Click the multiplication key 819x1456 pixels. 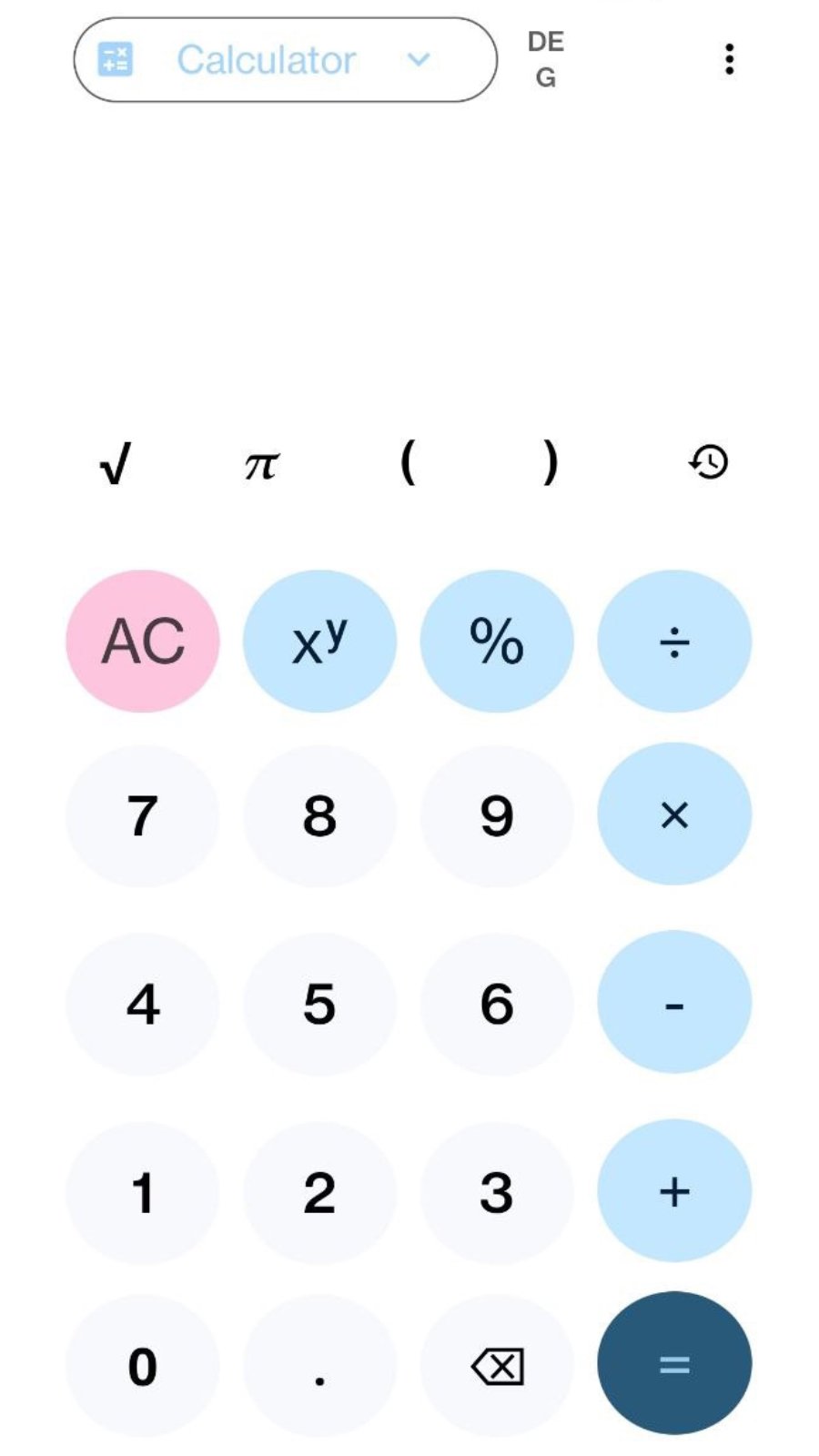click(x=673, y=816)
